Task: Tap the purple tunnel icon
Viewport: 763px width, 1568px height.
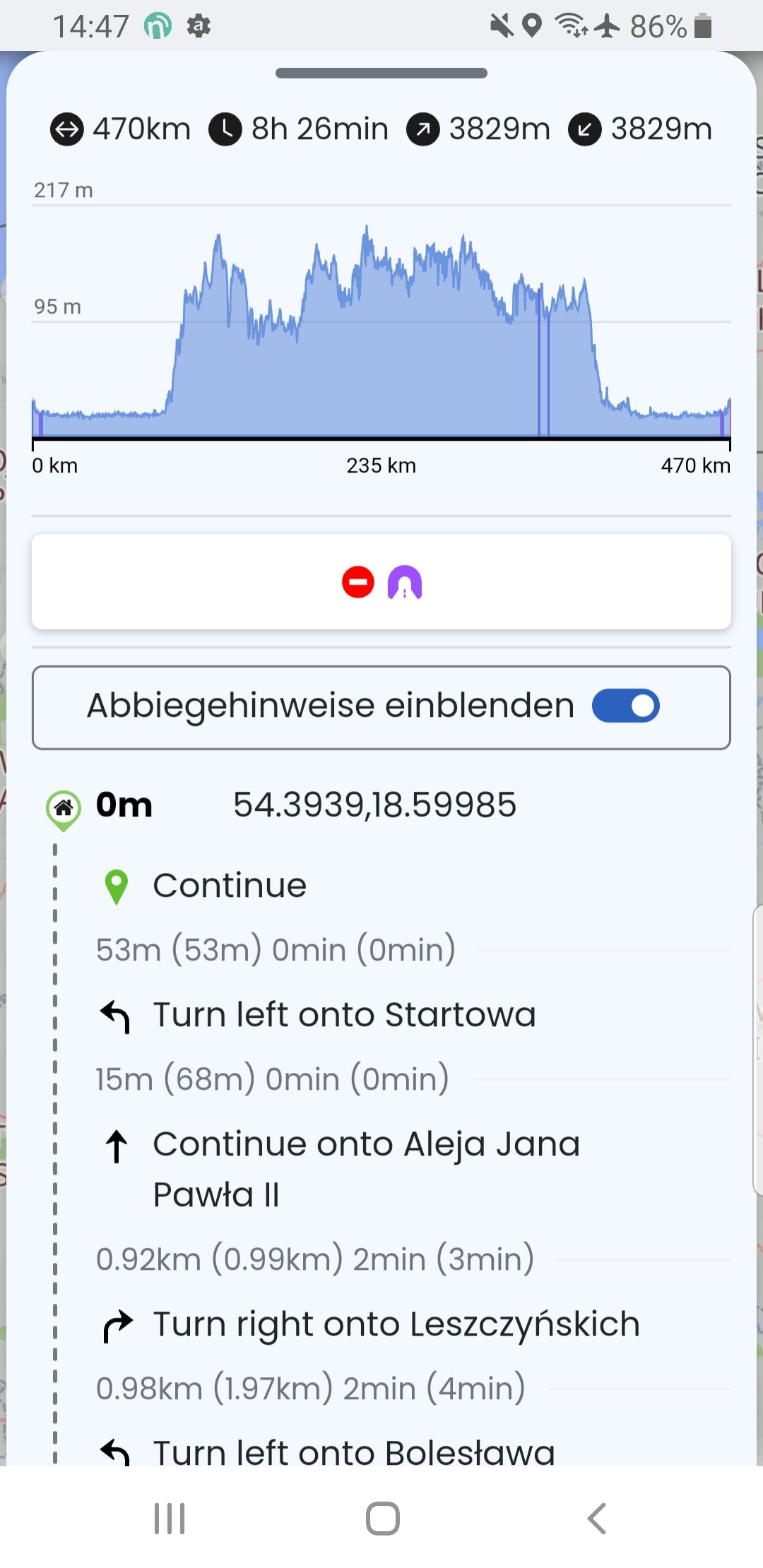Action: 405,583
